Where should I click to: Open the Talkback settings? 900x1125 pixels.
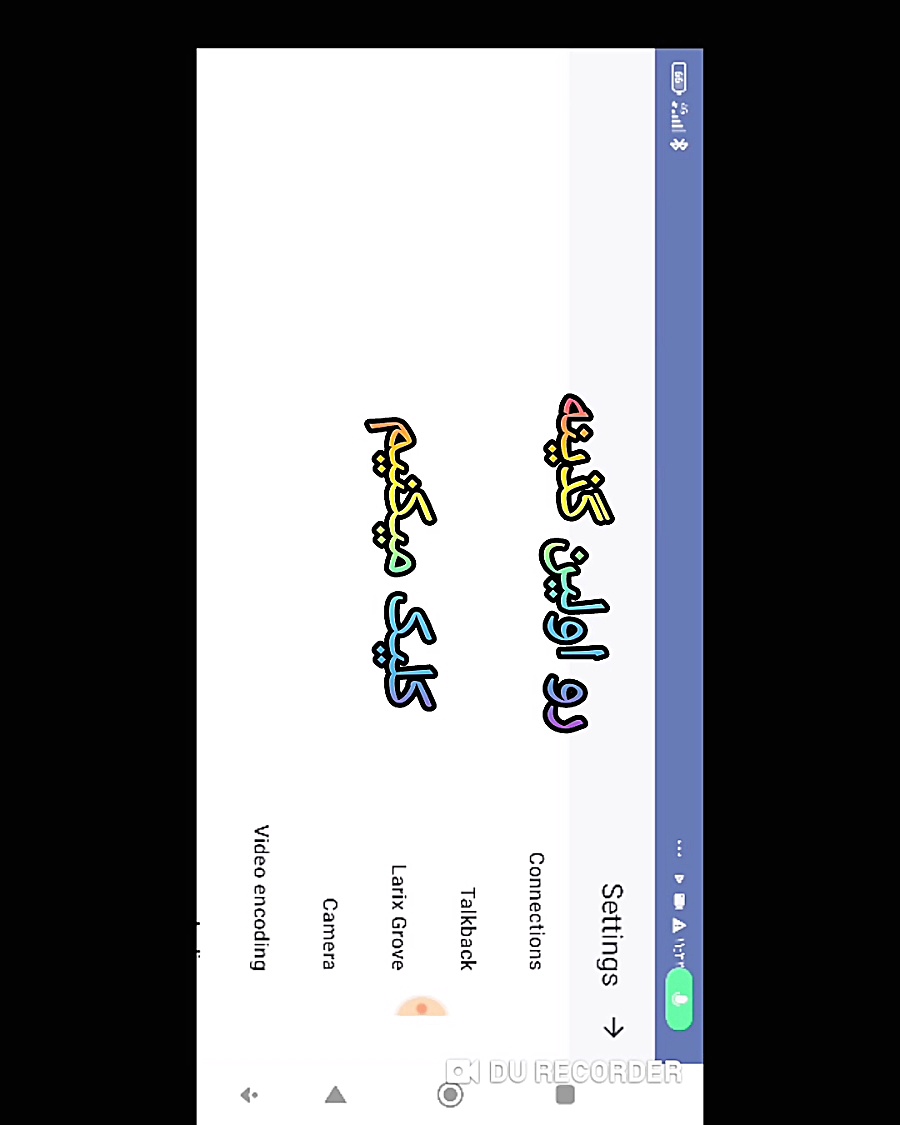tap(466, 928)
